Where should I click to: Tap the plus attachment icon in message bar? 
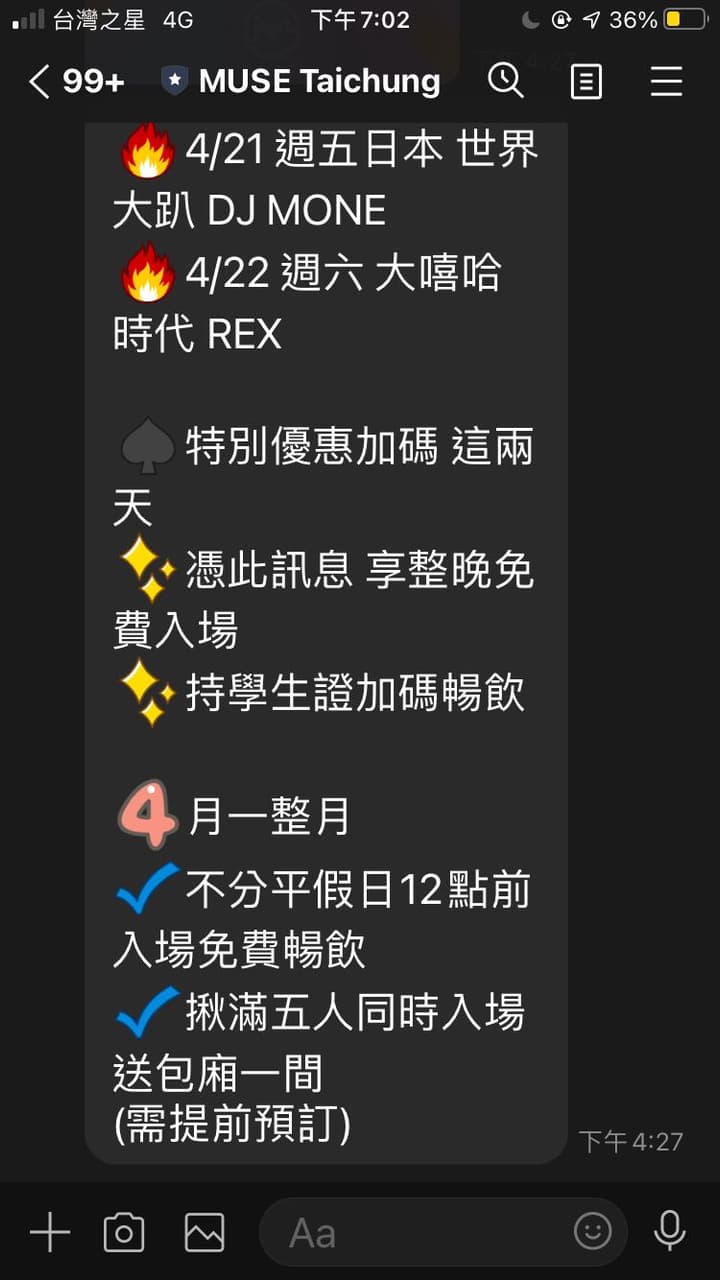48,1232
